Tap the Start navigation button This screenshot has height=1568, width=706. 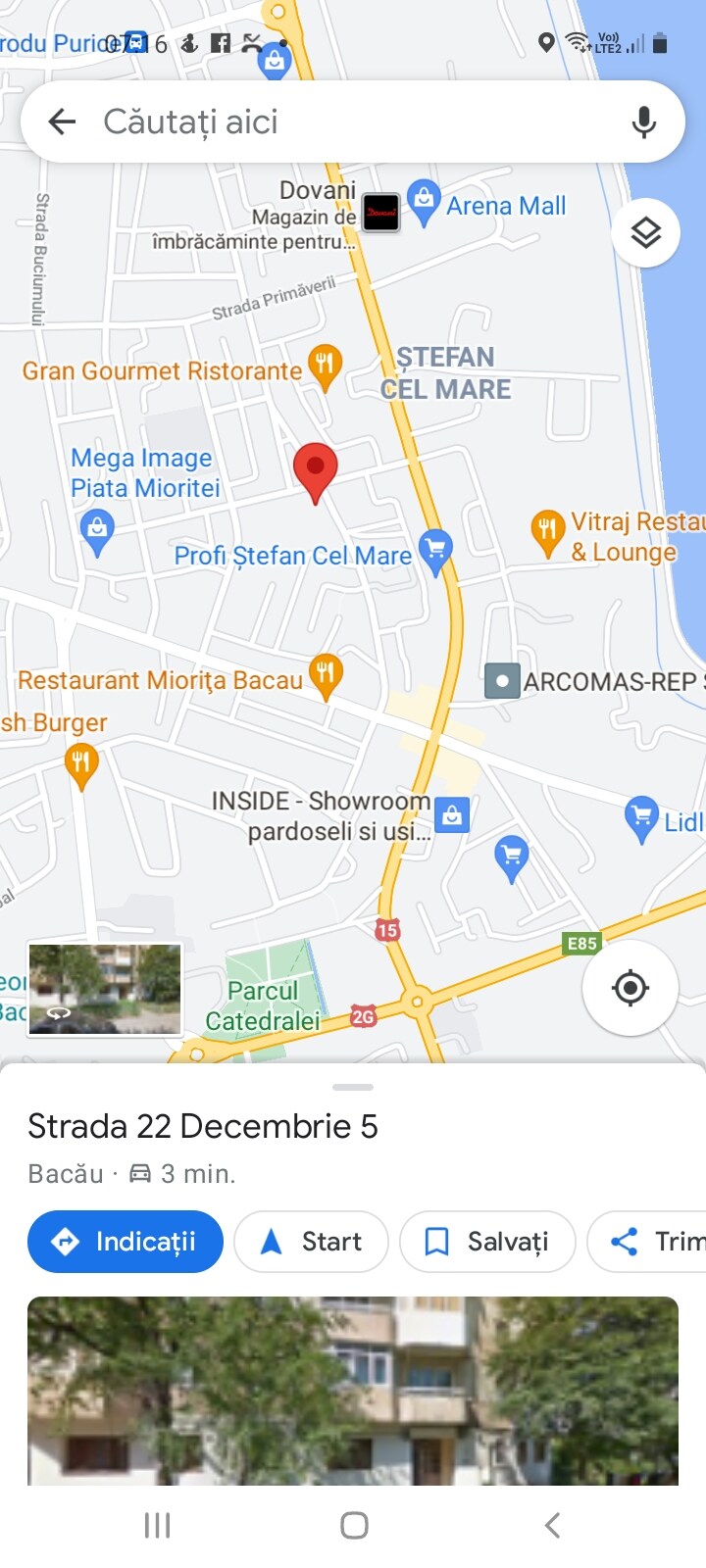click(311, 1242)
